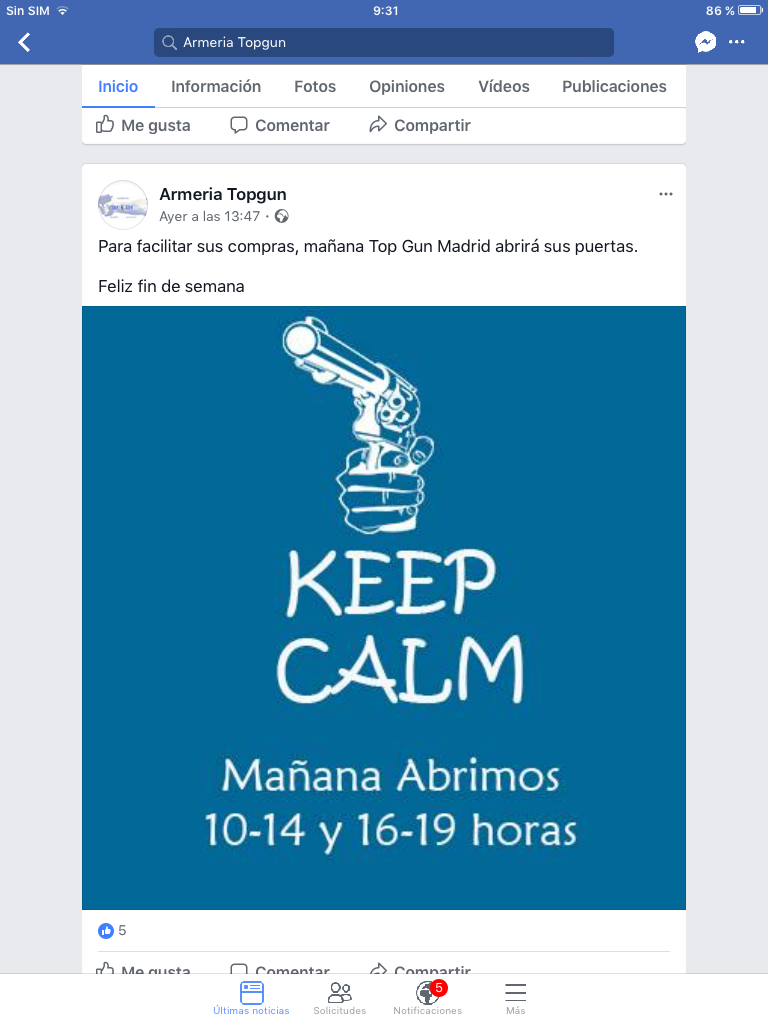Open Armeria Topgun profile picture
The width and height of the screenshot is (768, 1024).
(123, 205)
